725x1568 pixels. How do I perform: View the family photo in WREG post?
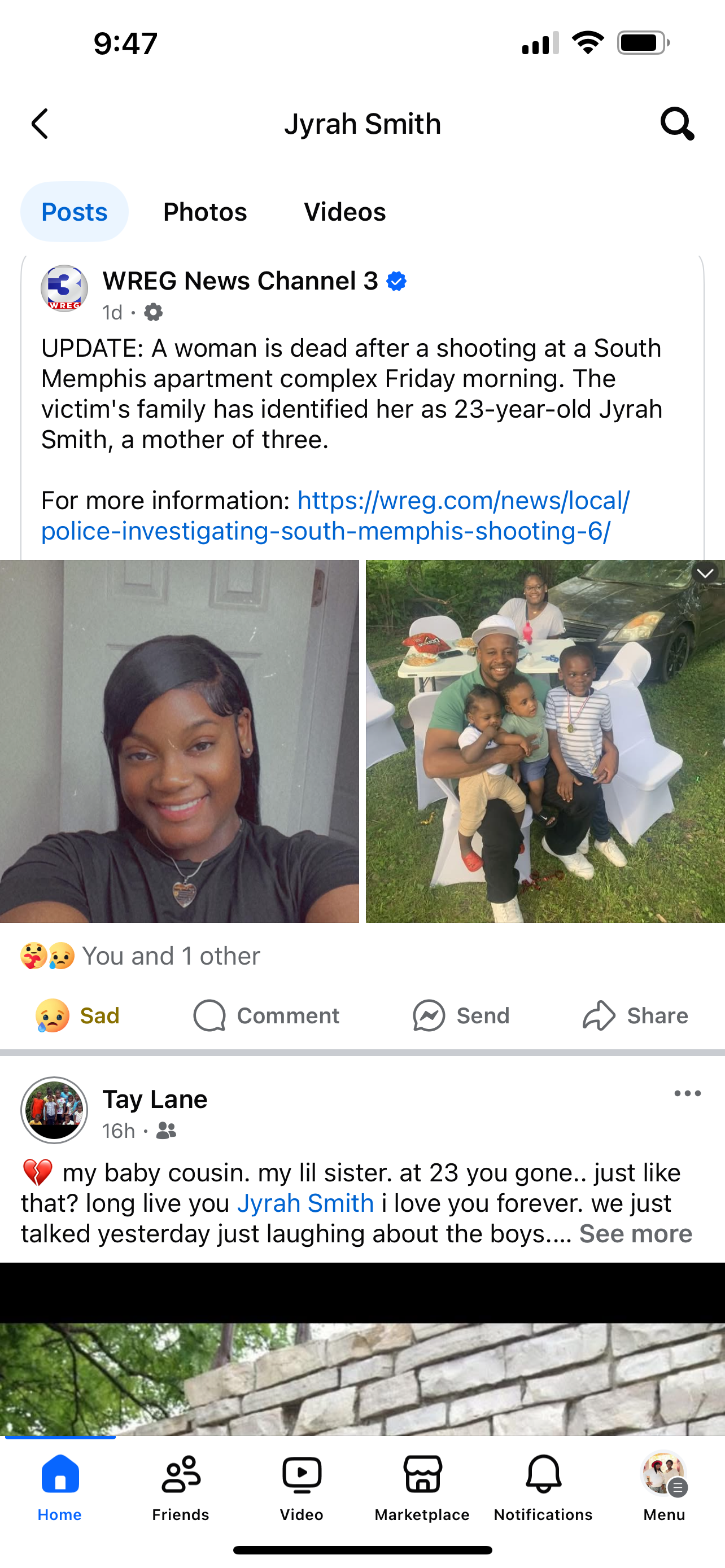[545, 741]
